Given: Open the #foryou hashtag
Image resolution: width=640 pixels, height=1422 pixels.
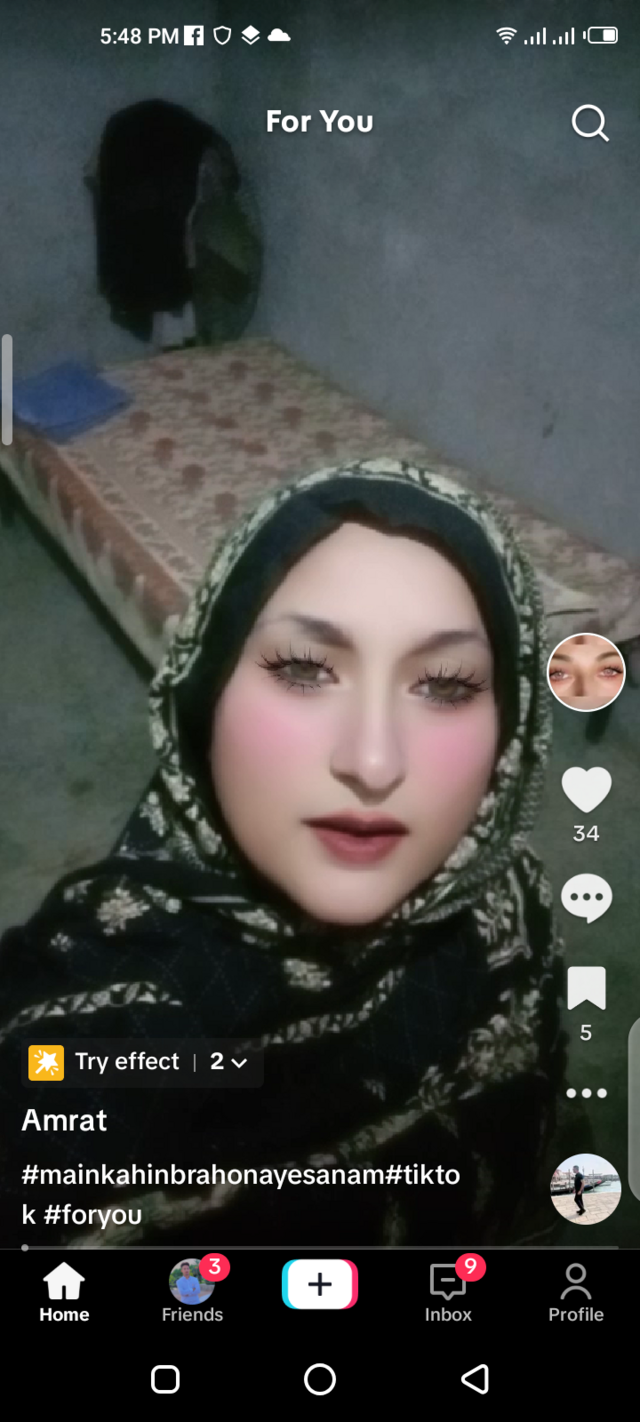Looking at the screenshot, I should click(x=93, y=1215).
